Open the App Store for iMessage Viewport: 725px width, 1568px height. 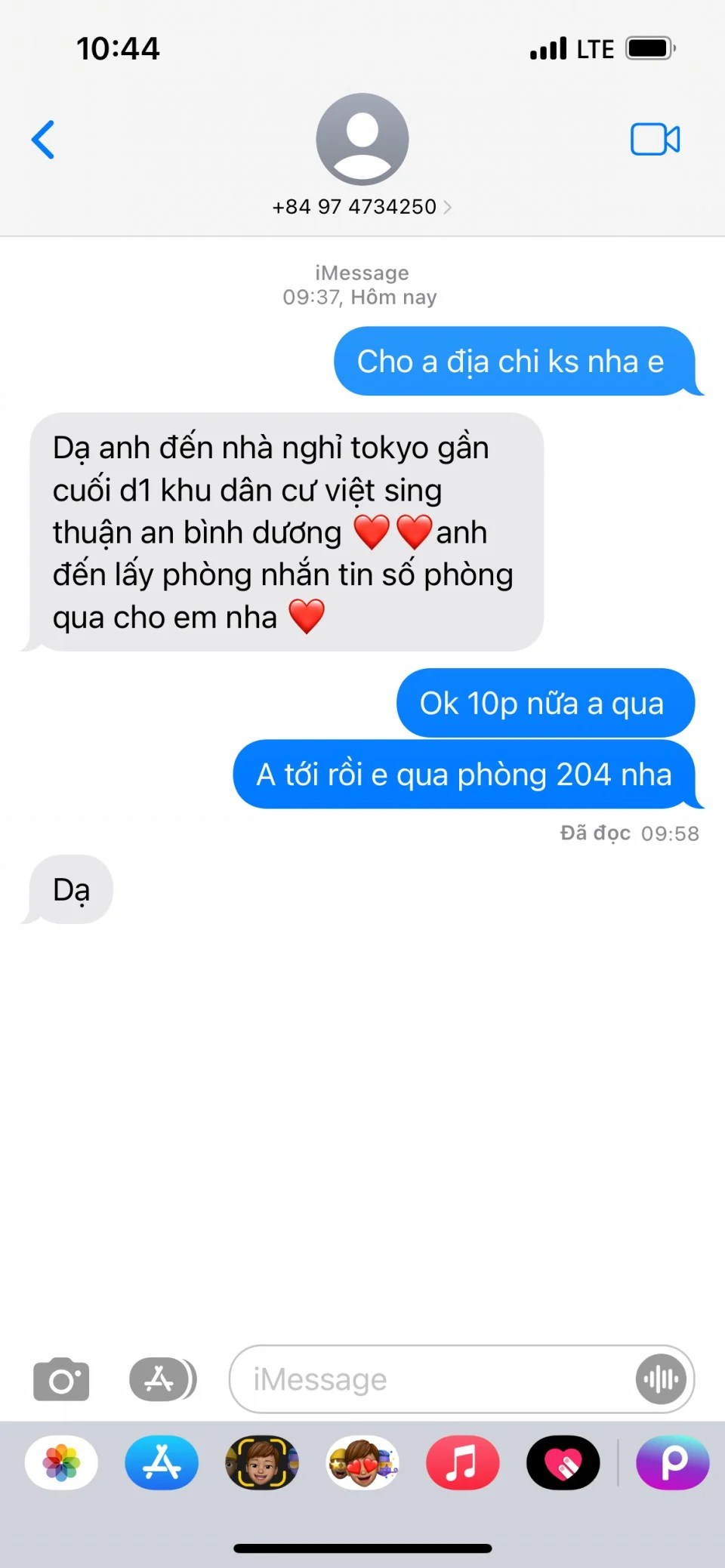(162, 1462)
